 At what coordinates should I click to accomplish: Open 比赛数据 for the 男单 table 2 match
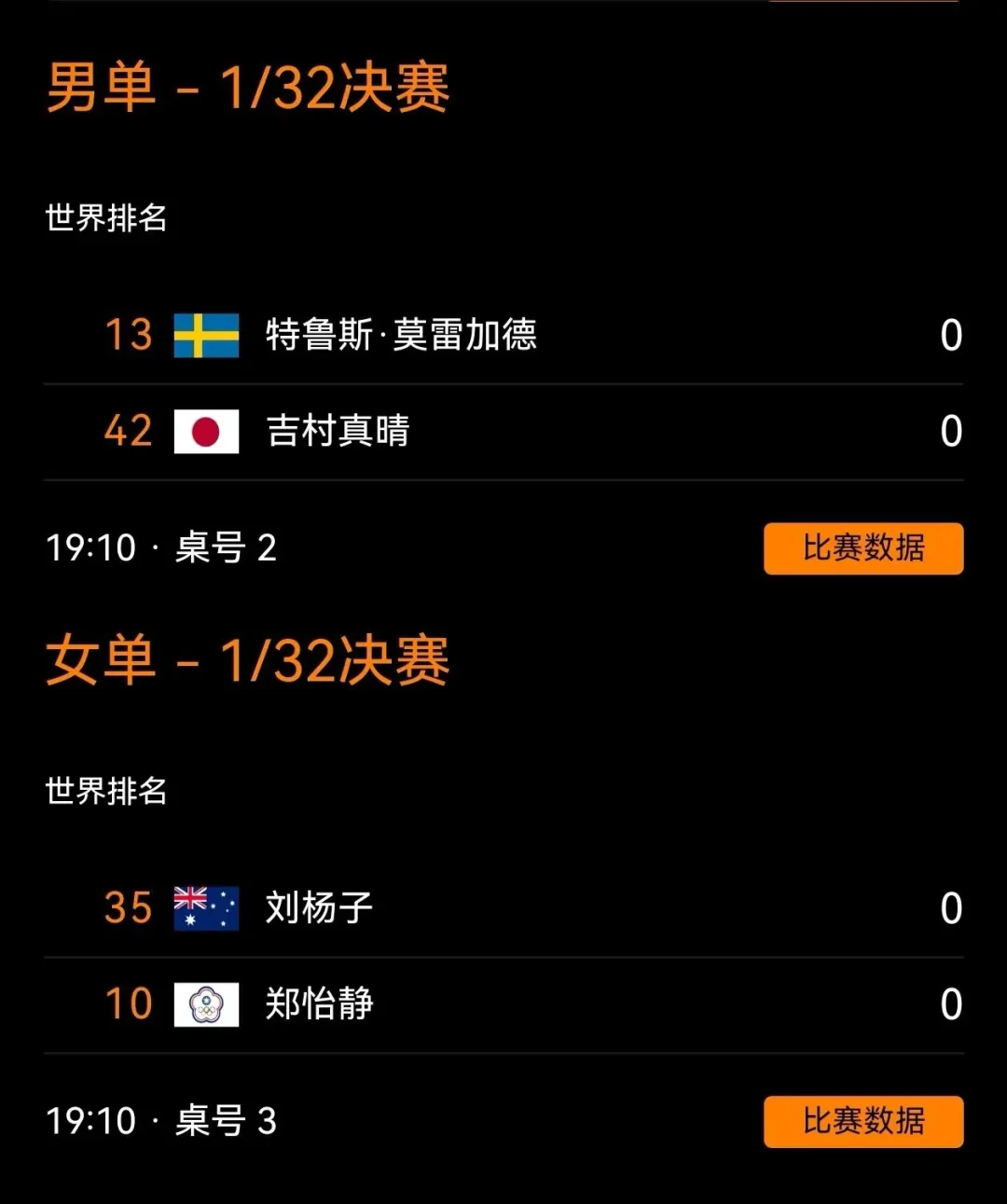862,548
